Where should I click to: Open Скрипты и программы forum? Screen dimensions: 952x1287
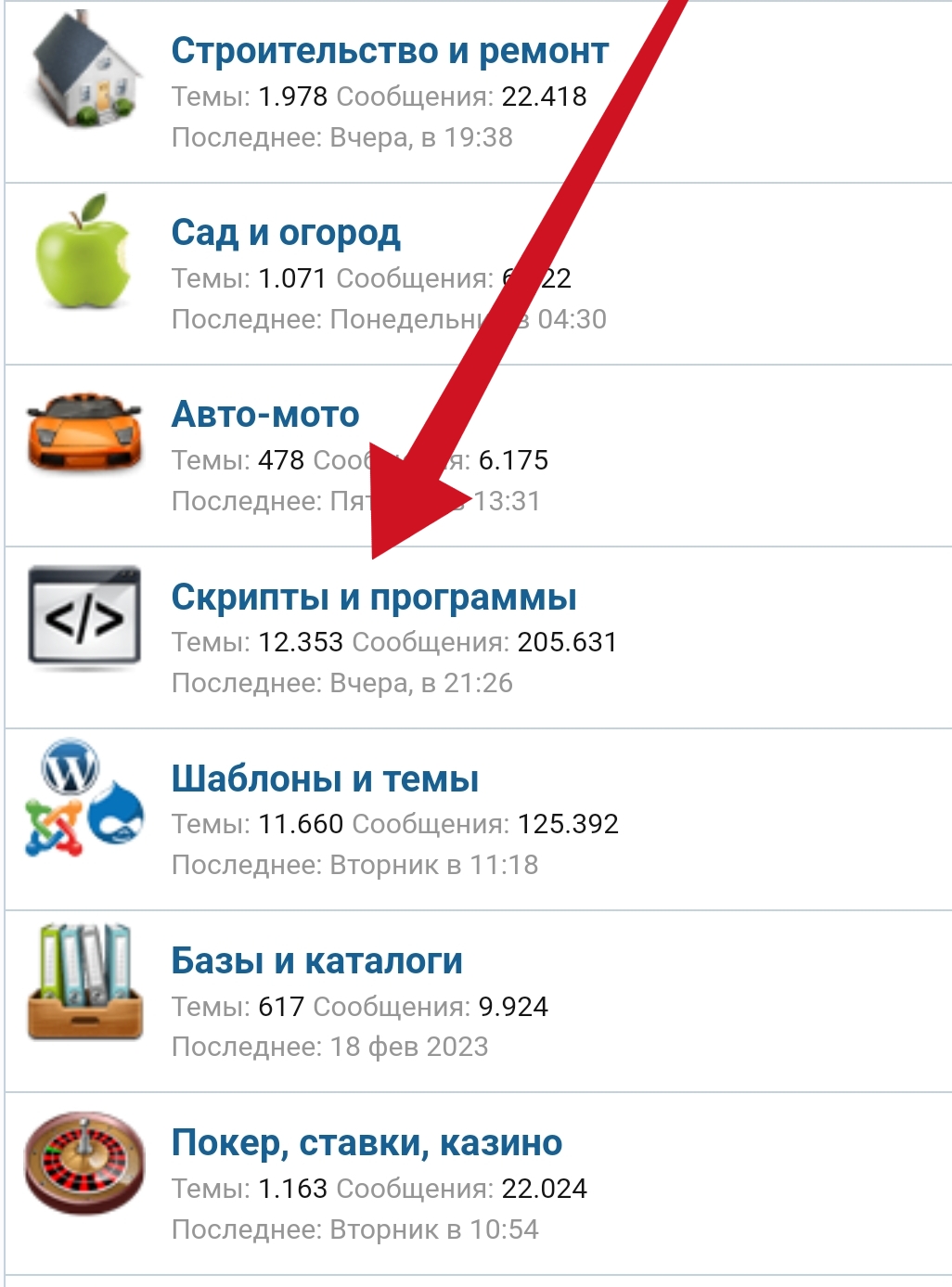point(374,598)
